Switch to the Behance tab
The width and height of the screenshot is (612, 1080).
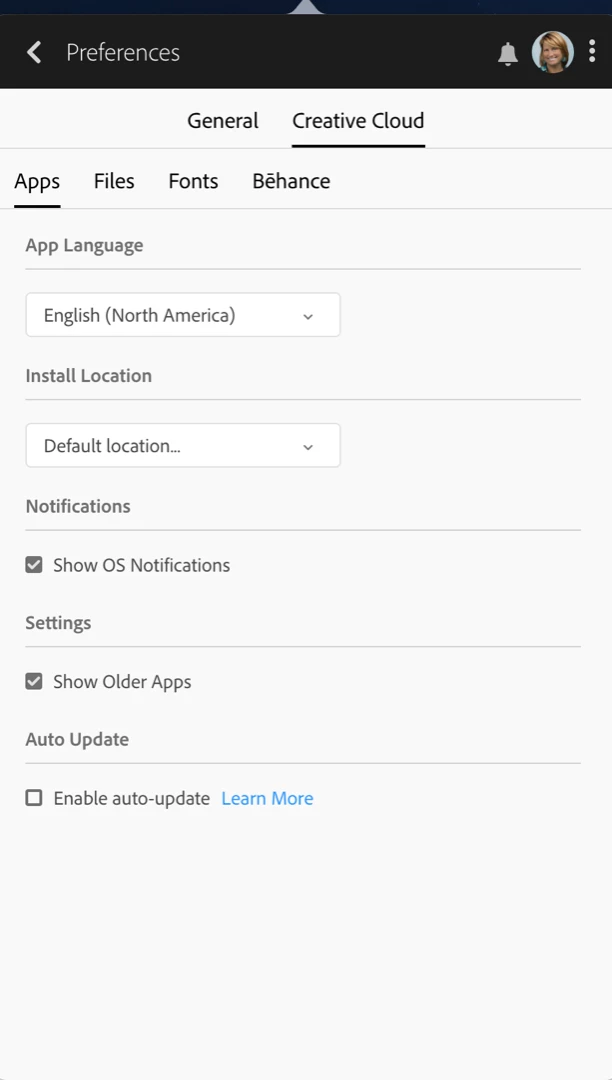click(291, 181)
